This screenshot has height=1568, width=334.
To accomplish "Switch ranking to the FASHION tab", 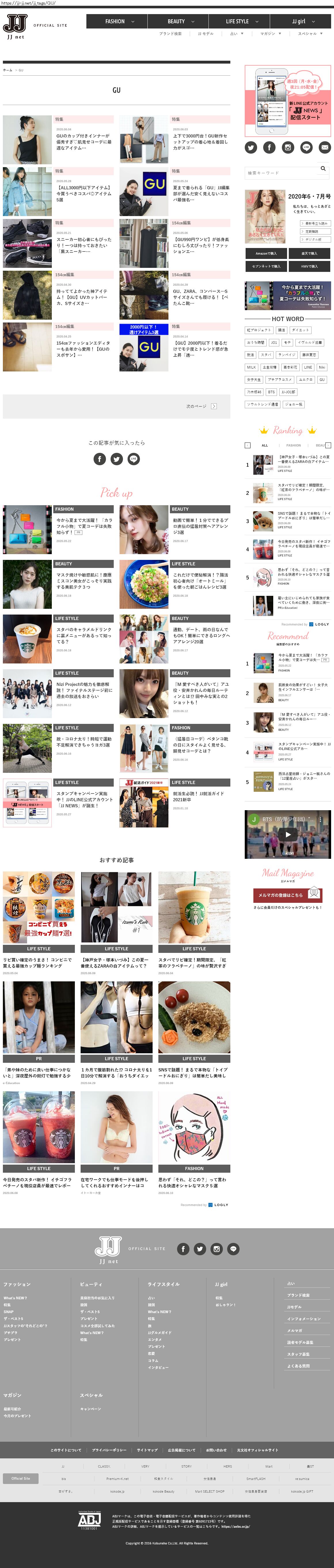I will point(294,445).
